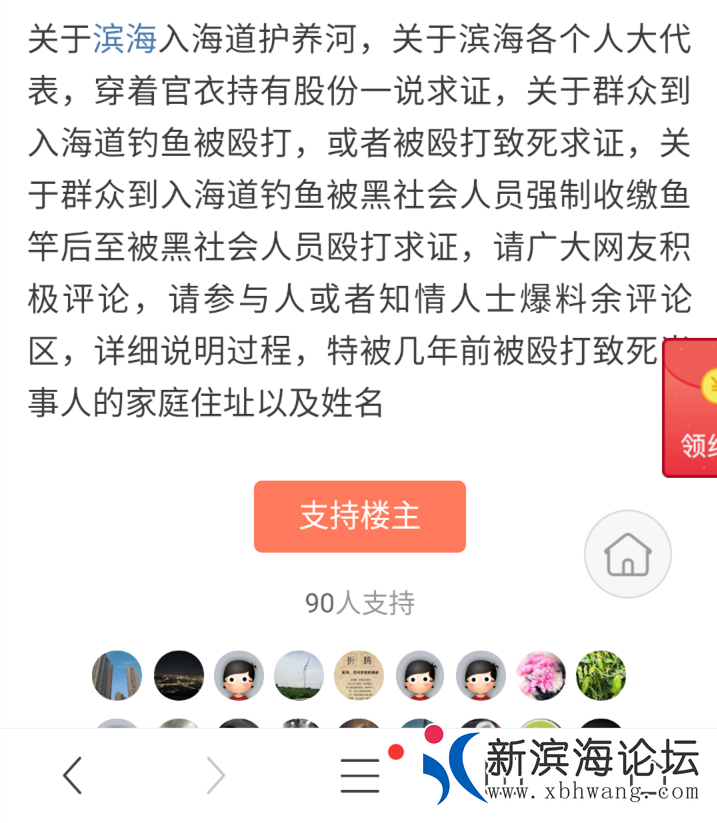Screen dimensions: 717x823
Task: Go back with the browser back arrow
Action: click(x=72, y=775)
